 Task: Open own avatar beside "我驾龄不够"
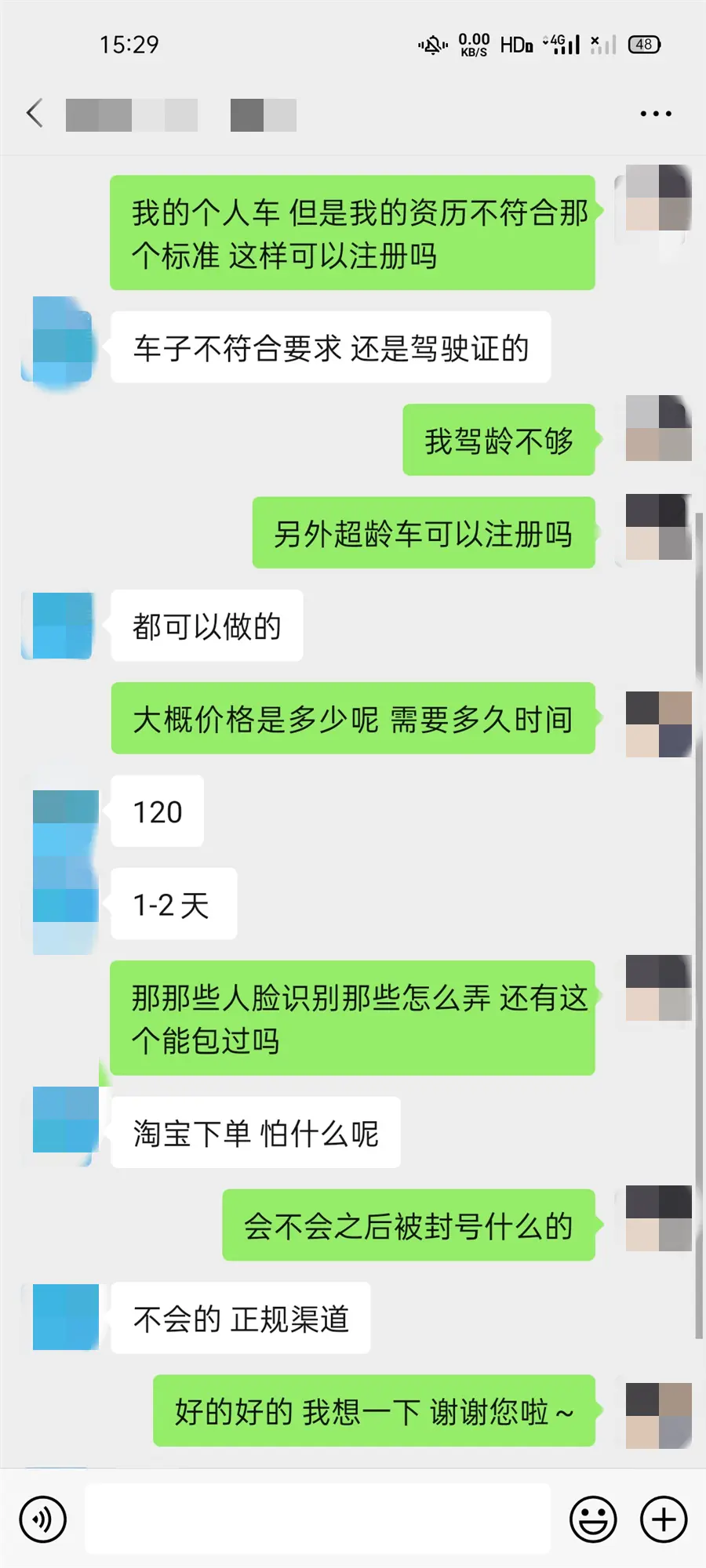tap(657, 428)
